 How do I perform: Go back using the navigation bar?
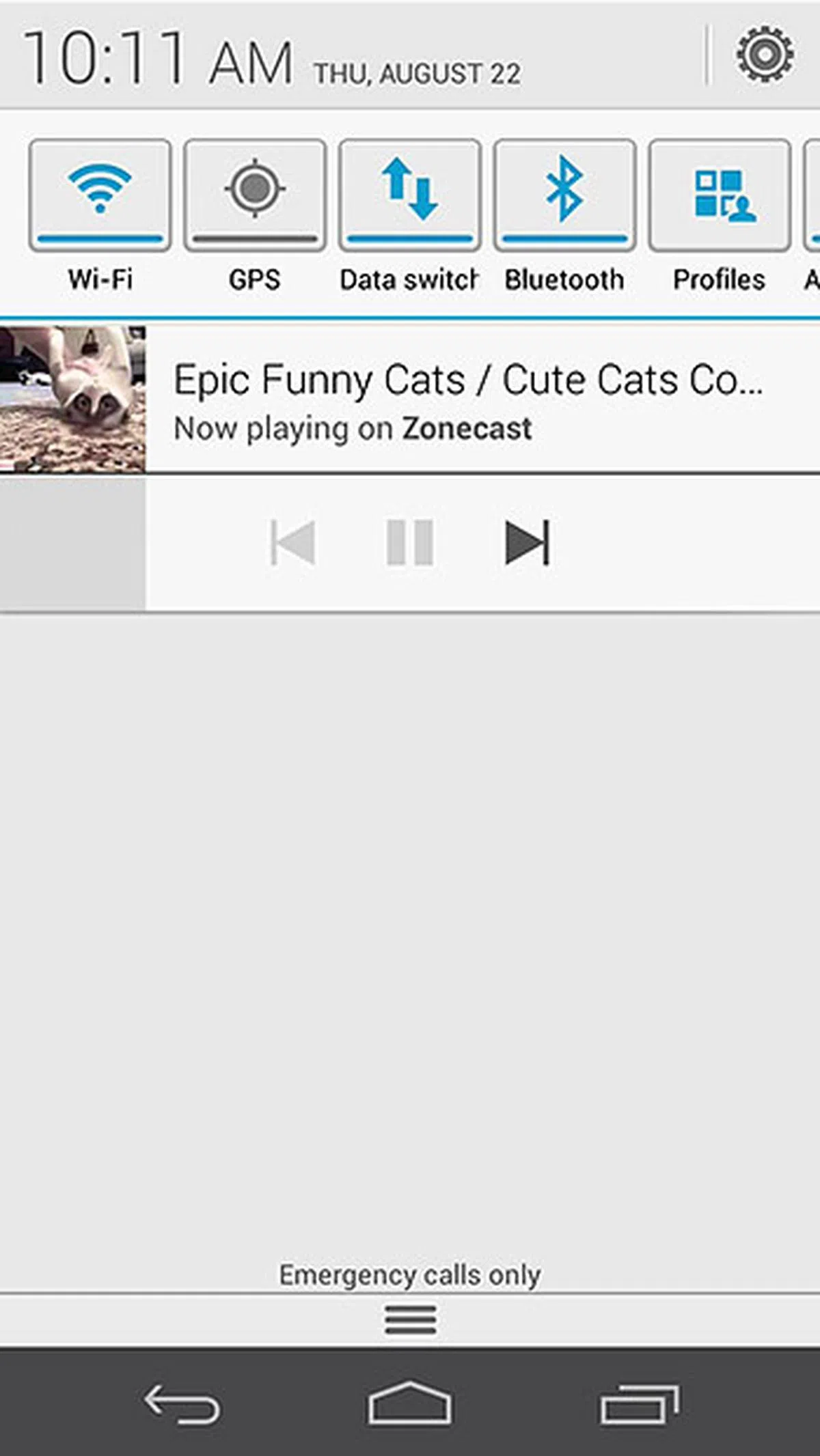point(182,1404)
